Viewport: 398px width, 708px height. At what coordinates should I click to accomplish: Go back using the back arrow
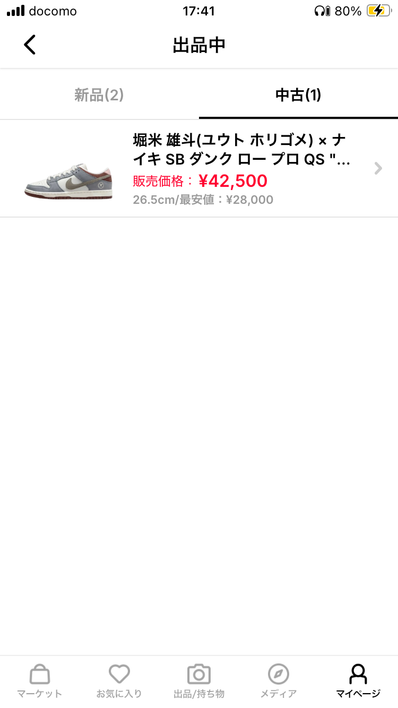pos(30,45)
